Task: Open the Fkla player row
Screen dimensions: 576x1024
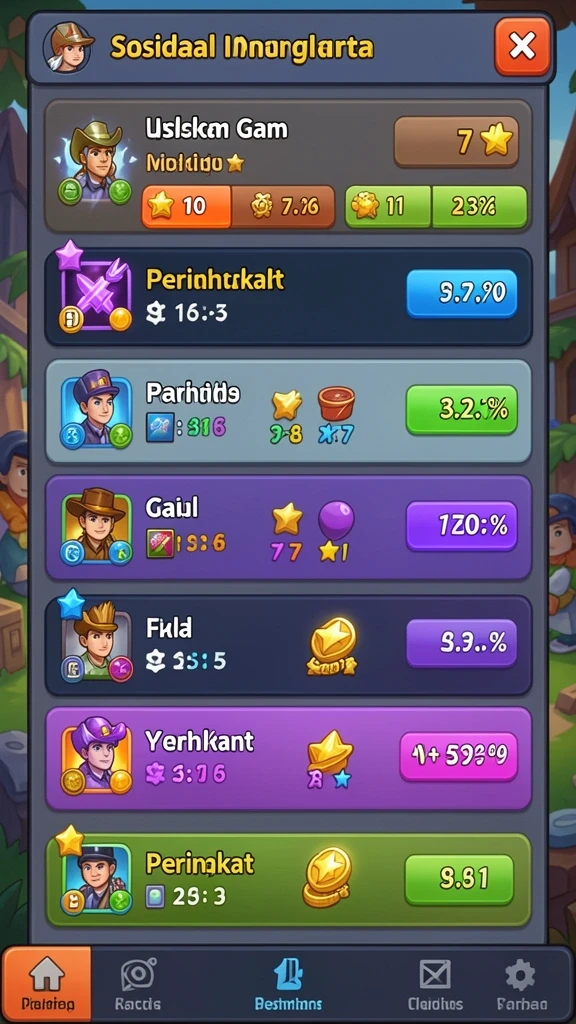Action: (x=288, y=645)
